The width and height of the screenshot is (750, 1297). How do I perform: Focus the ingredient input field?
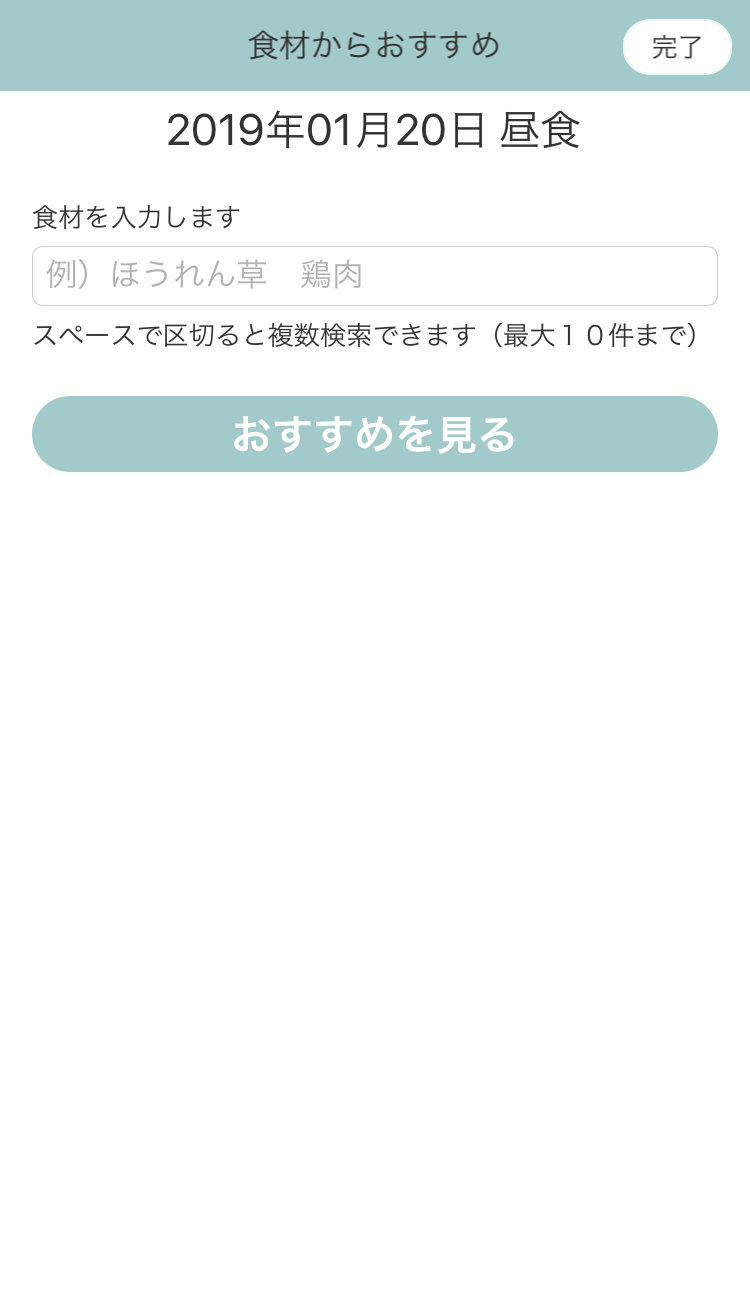click(374, 276)
